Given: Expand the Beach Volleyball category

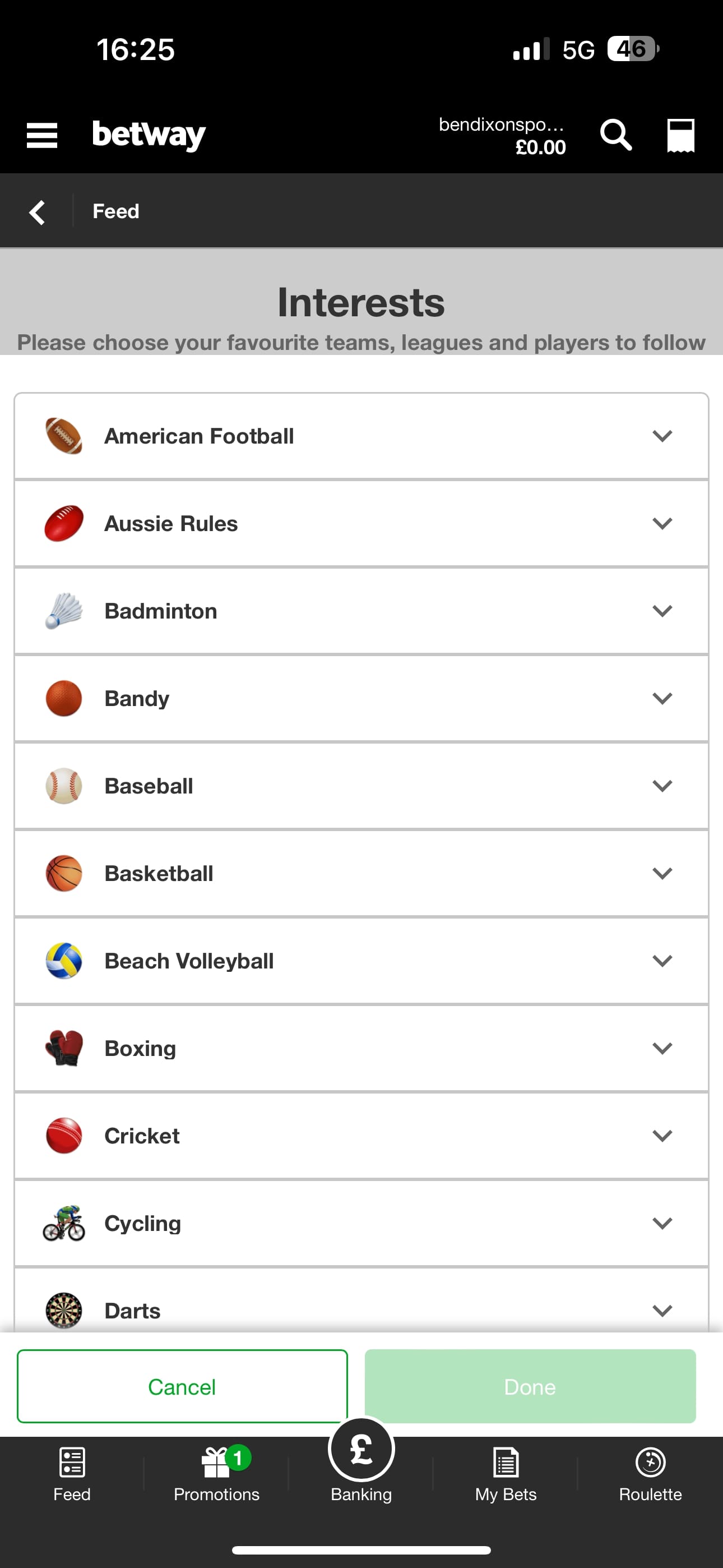Looking at the screenshot, I should pyautogui.click(x=662, y=961).
